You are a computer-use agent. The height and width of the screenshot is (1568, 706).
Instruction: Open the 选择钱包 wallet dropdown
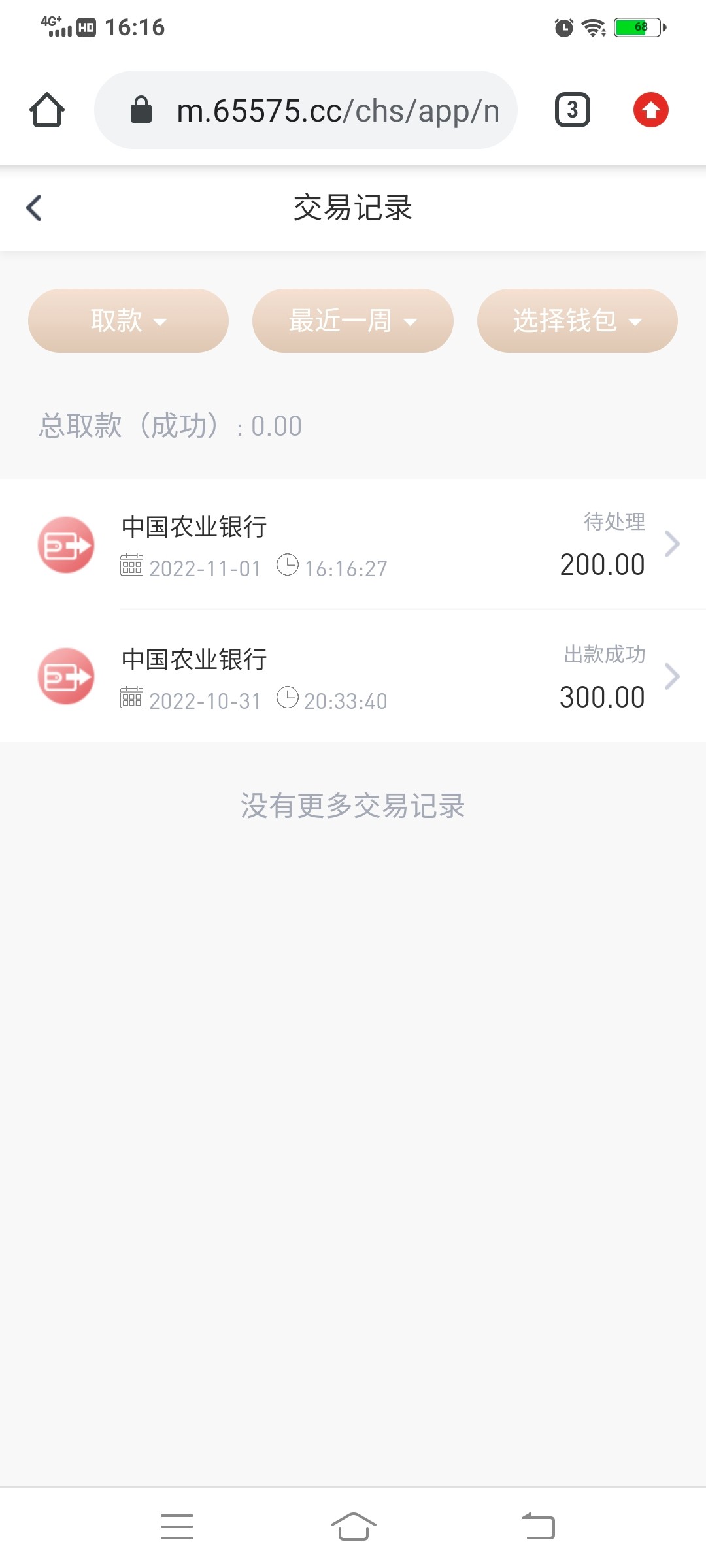pyautogui.click(x=577, y=321)
